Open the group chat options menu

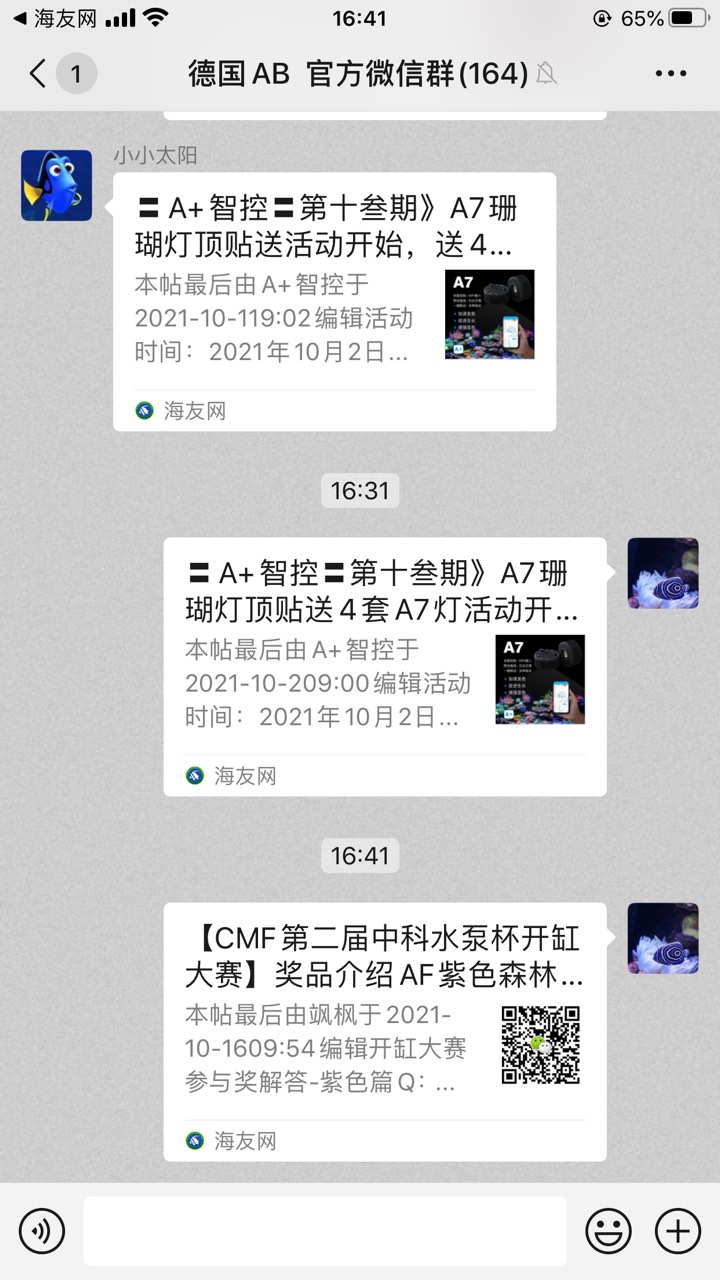tap(670, 73)
